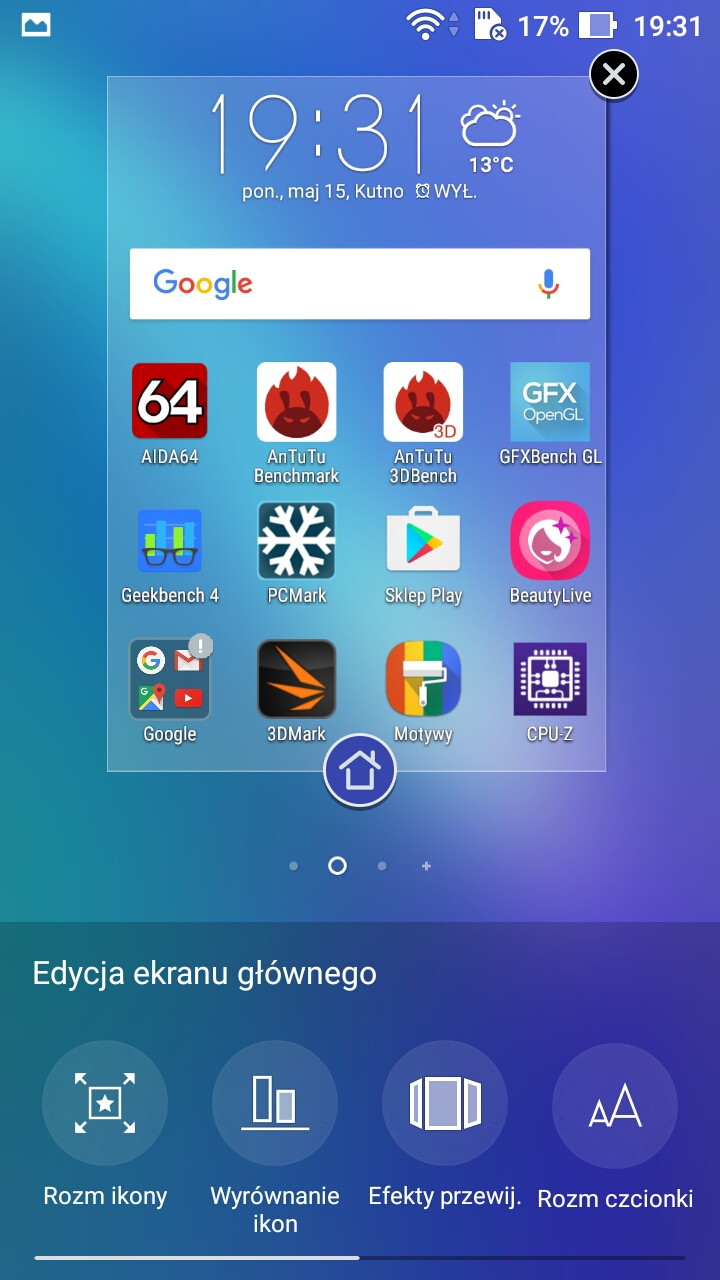The height and width of the screenshot is (1280, 720).
Task: Set this page as default home
Action: tap(360, 771)
